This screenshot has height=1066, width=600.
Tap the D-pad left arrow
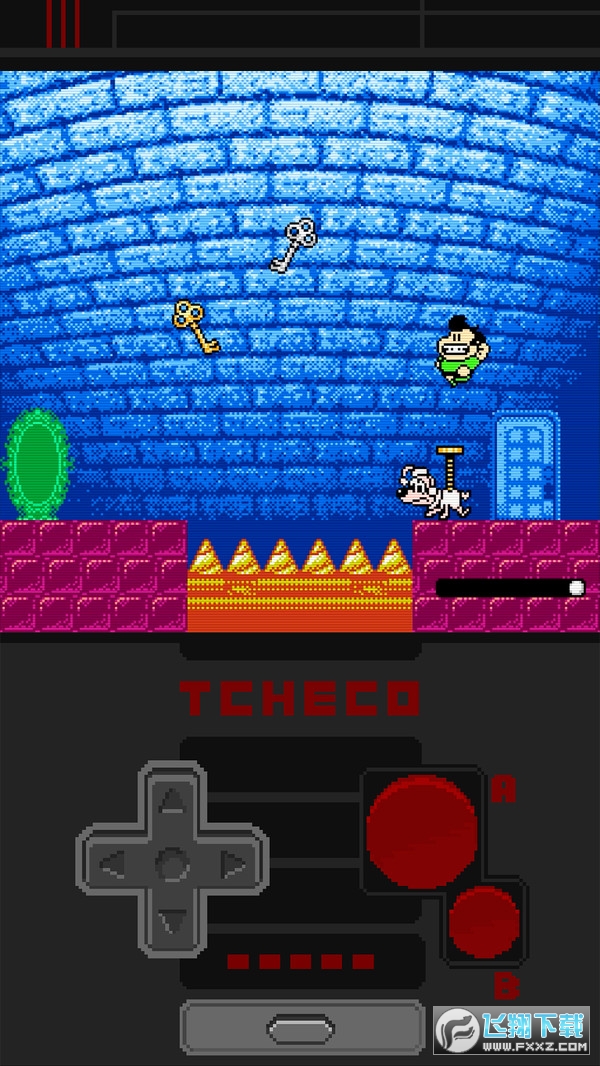(x=111, y=865)
